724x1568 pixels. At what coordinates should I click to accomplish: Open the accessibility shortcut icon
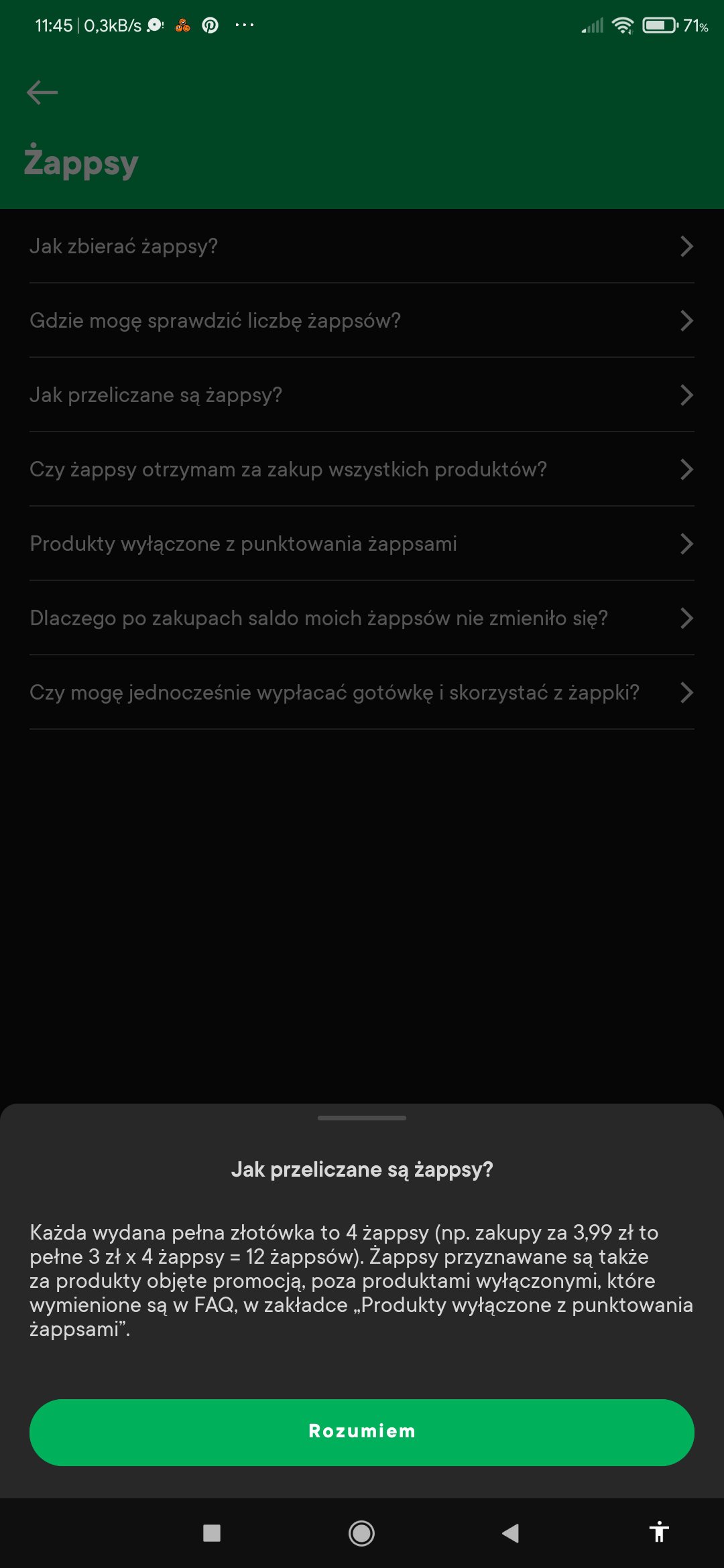point(660,1532)
